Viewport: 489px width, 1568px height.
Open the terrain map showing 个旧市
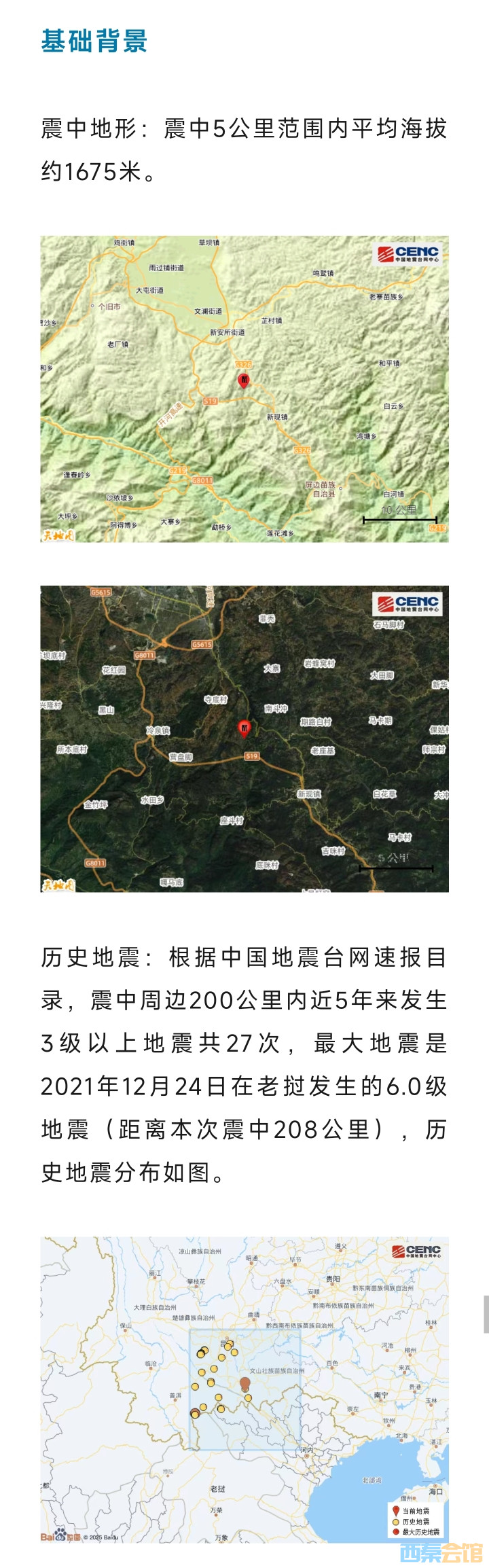pos(244,389)
